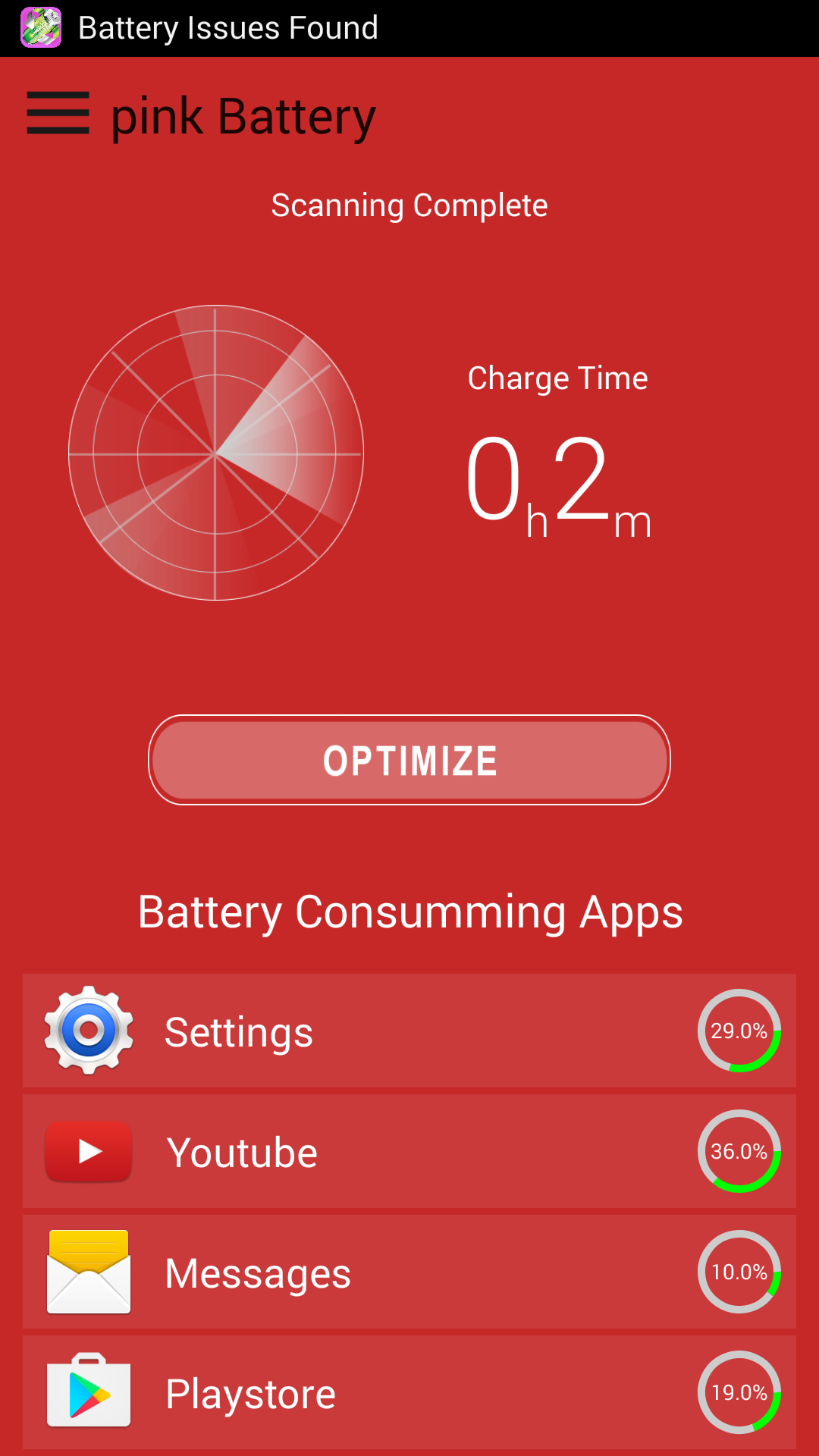The height and width of the screenshot is (1456, 819).
Task: Open the hamburger navigation menu
Action: tap(57, 114)
